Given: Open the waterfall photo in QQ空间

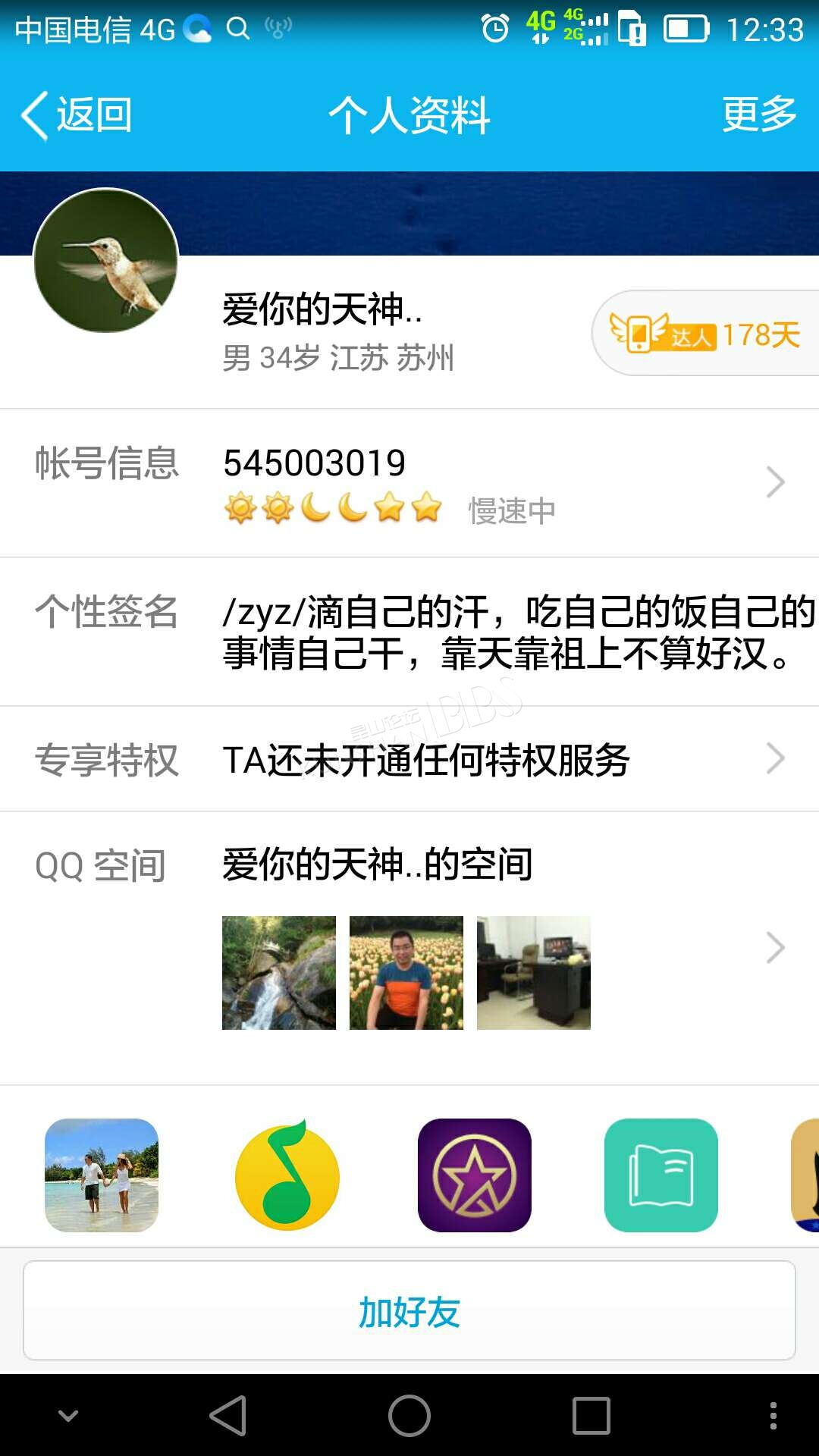Looking at the screenshot, I should (279, 973).
